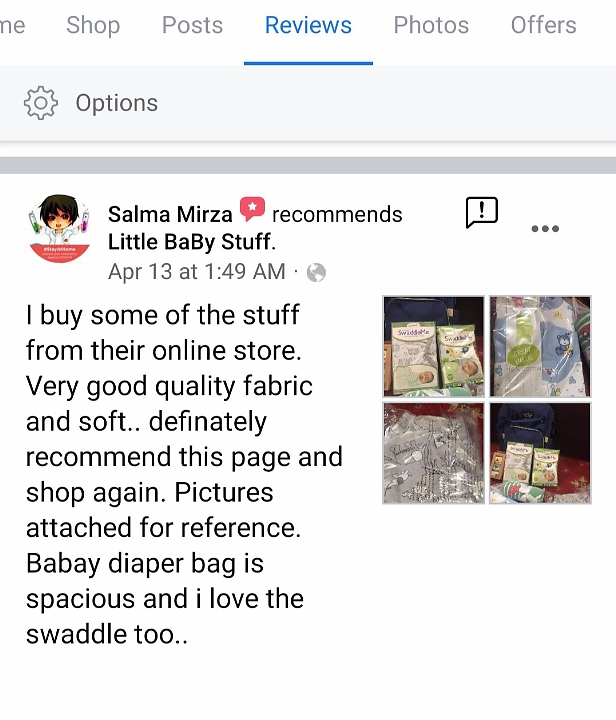Viewport: 616px width, 720px height.
Task: Switch to the Shop tab
Action: [93, 25]
